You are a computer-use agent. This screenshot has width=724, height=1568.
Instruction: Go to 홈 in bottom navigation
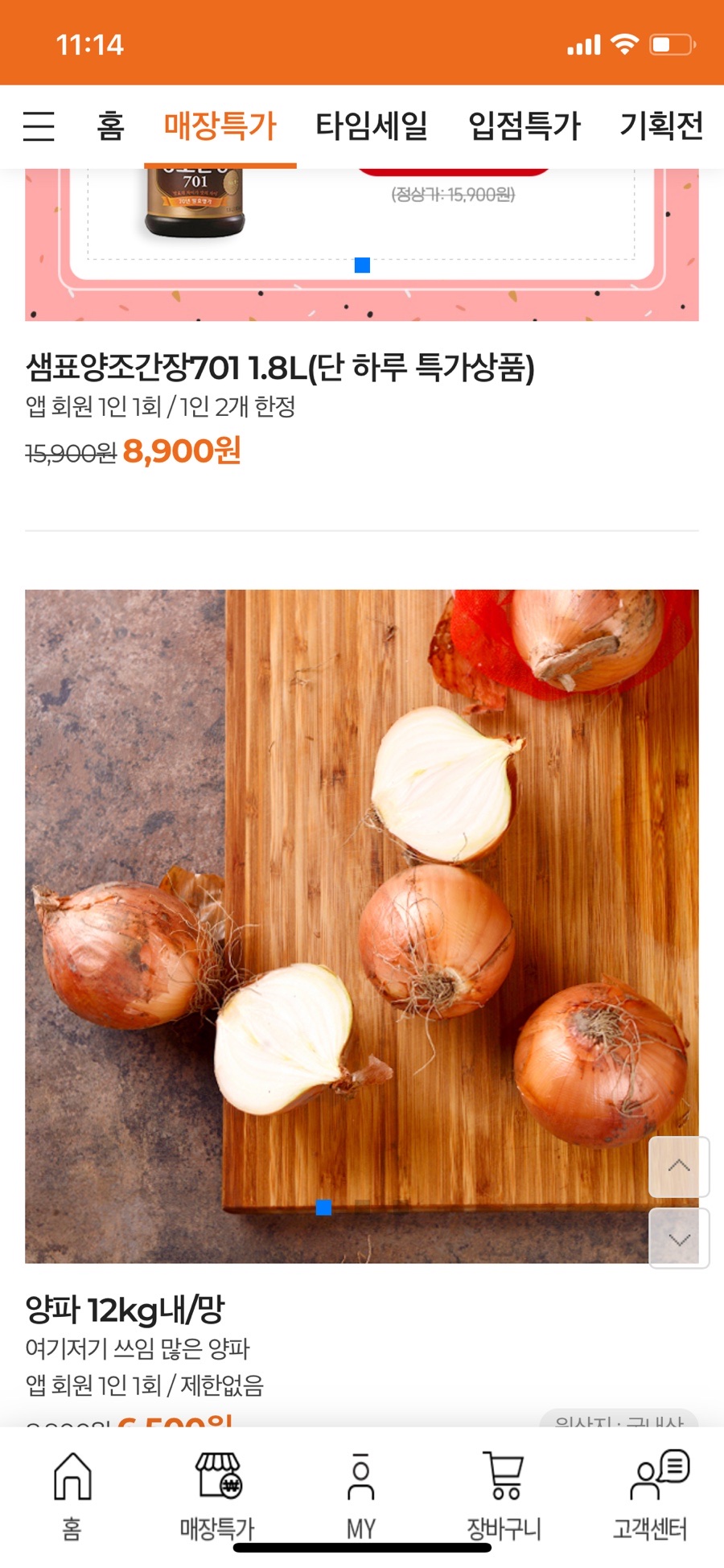(x=72, y=1495)
